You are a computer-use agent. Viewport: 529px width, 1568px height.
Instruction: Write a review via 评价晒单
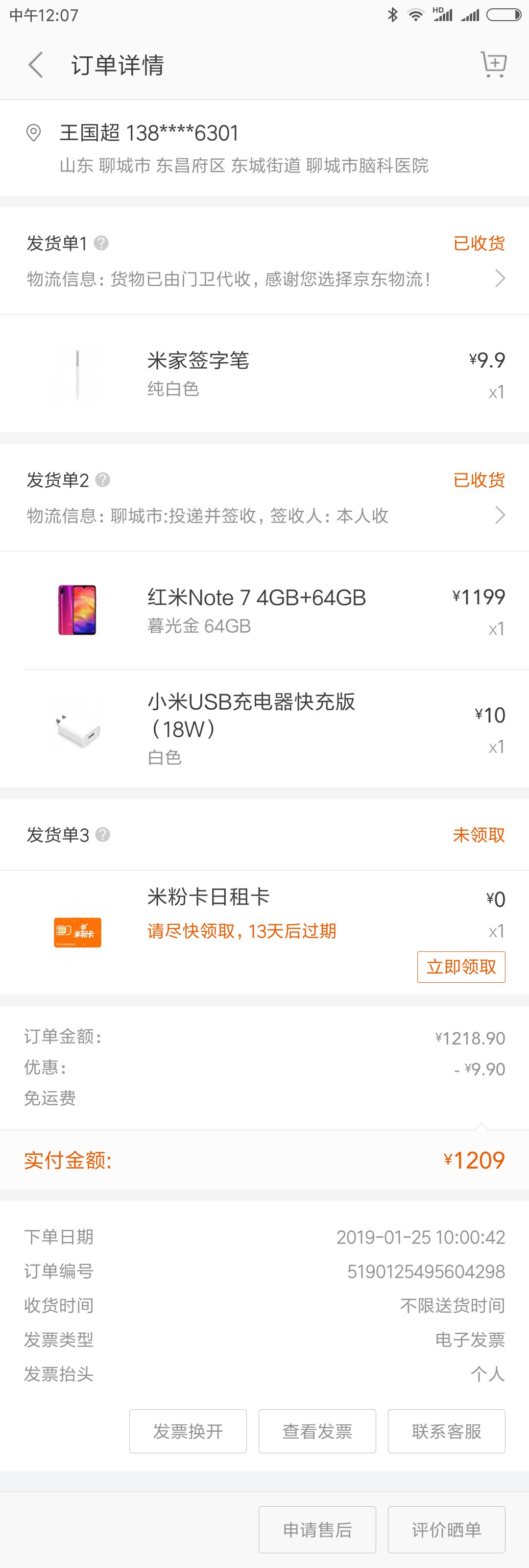(446, 1530)
